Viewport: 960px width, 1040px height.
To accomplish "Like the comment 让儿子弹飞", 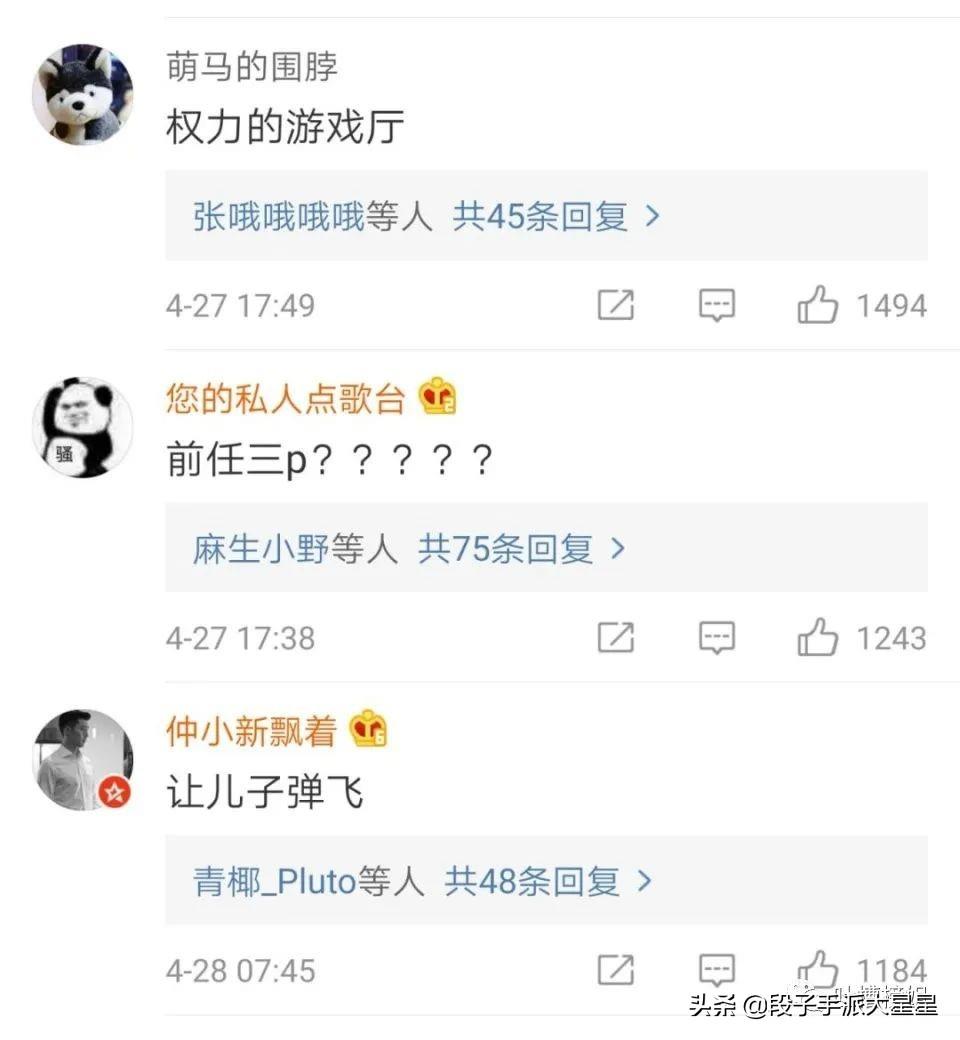I will click(x=818, y=970).
